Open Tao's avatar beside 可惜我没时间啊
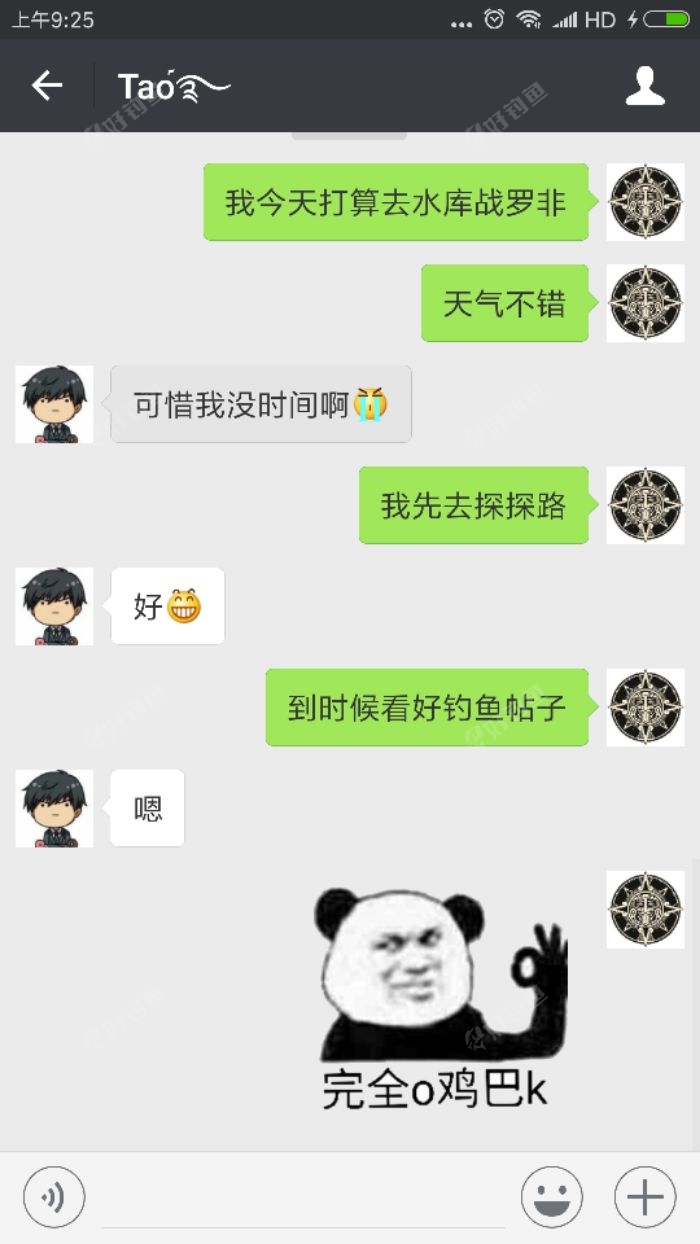Image resolution: width=700 pixels, height=1244 pixels. click(x=54, y=404)
